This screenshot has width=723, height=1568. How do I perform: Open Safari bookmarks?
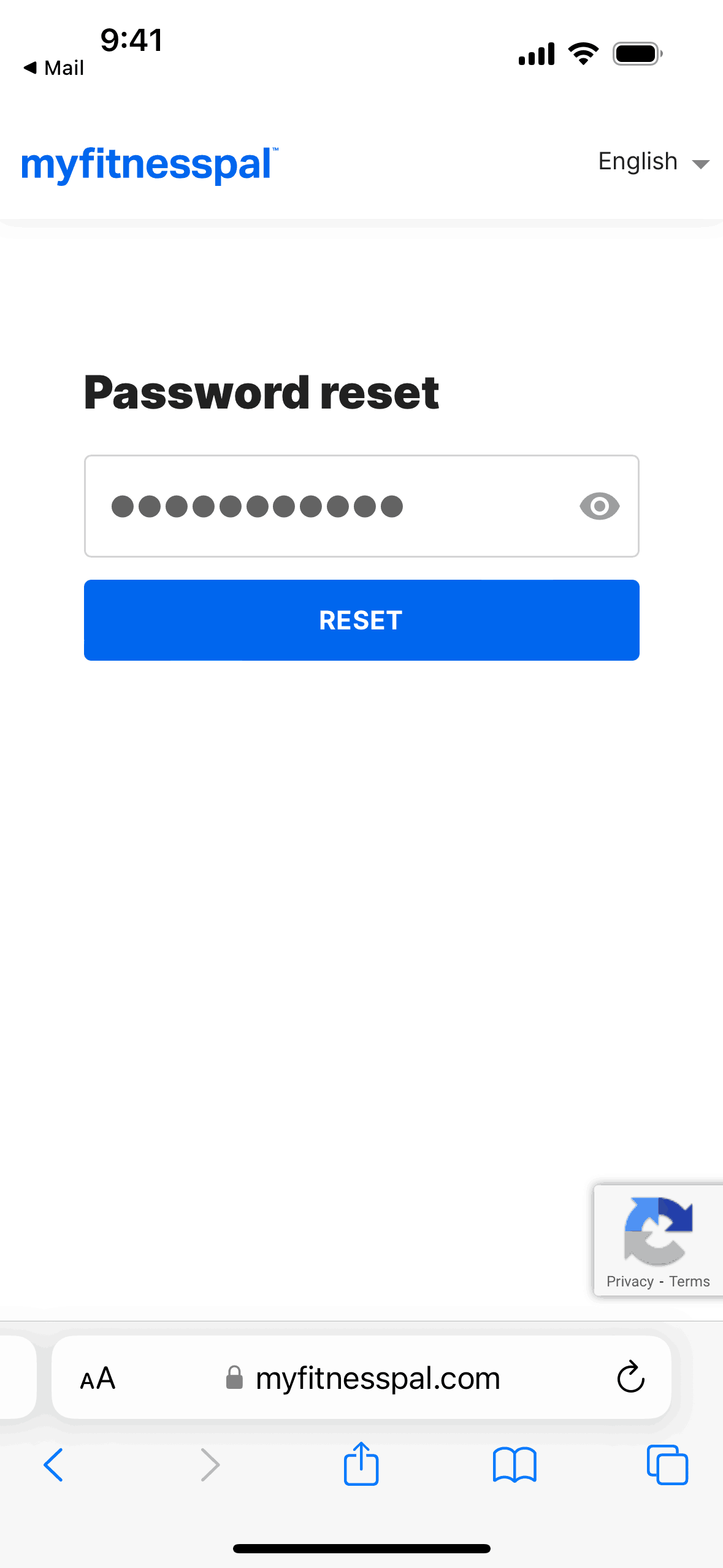[515, 1465]
